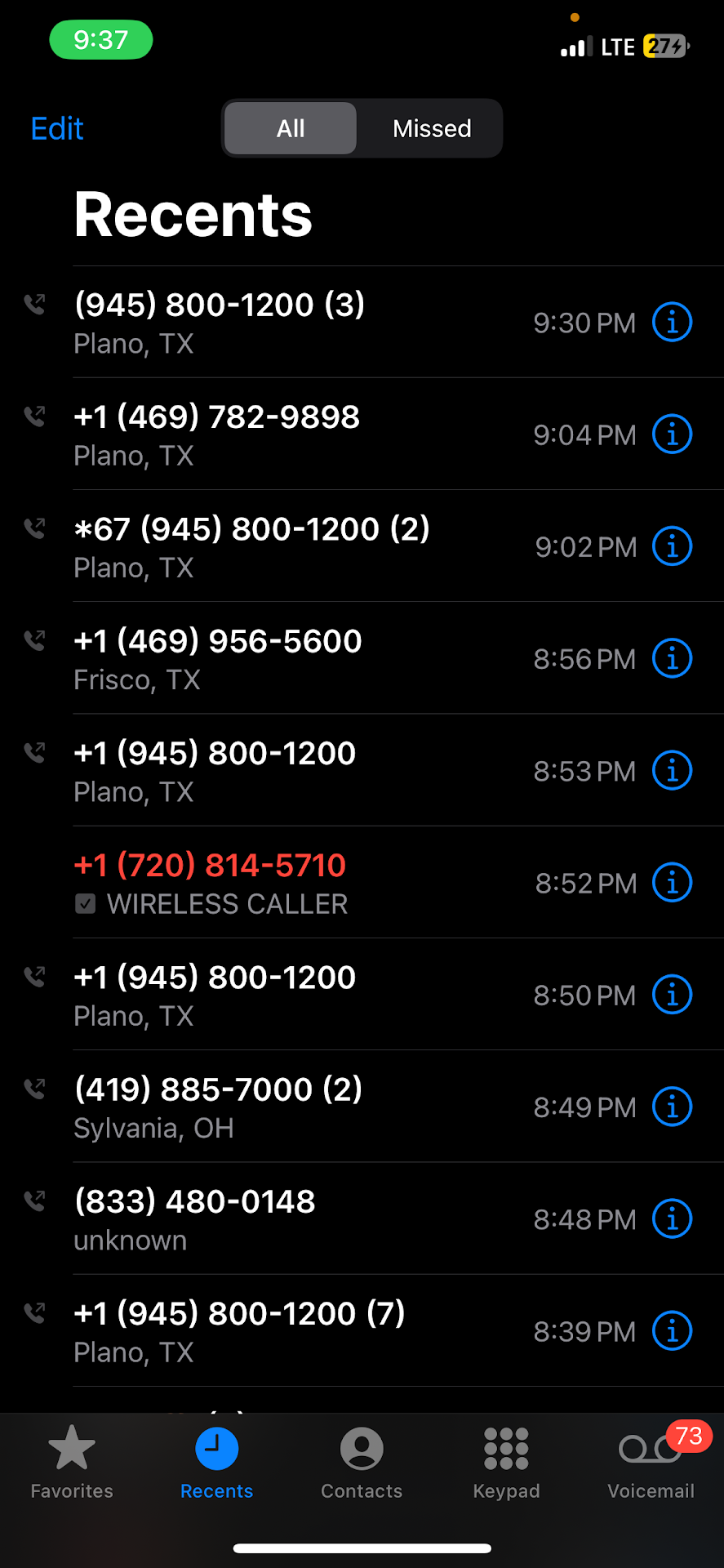Switch to the Missed calls filter
The width and height of the screenshot is (724, 1568).
tap(432, 129)
